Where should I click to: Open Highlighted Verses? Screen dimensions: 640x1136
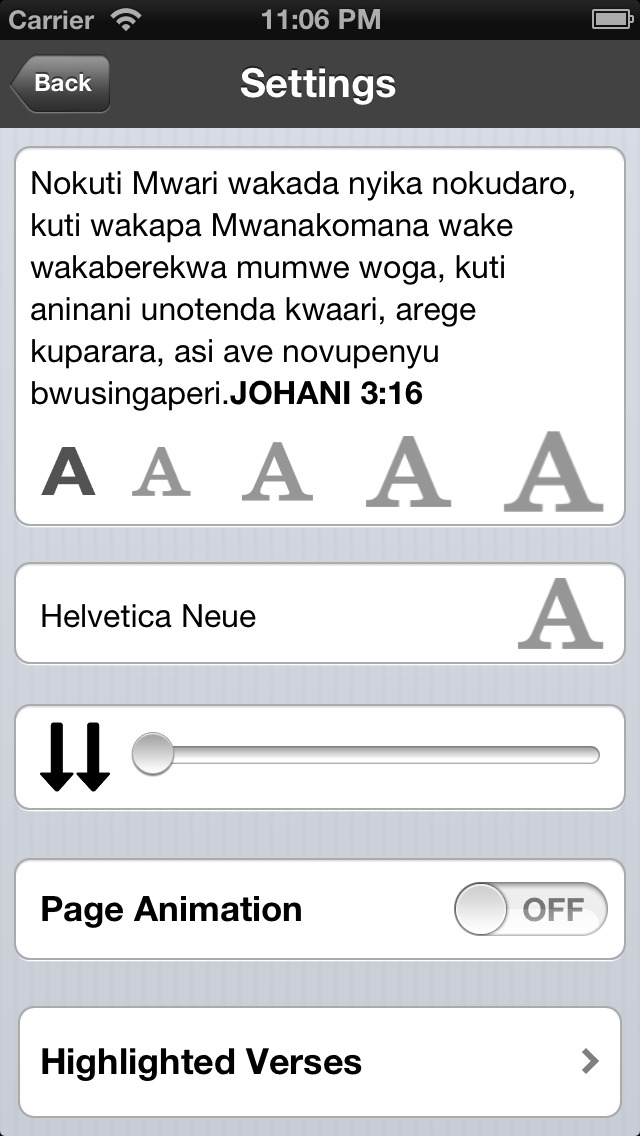click(320, 1061)
